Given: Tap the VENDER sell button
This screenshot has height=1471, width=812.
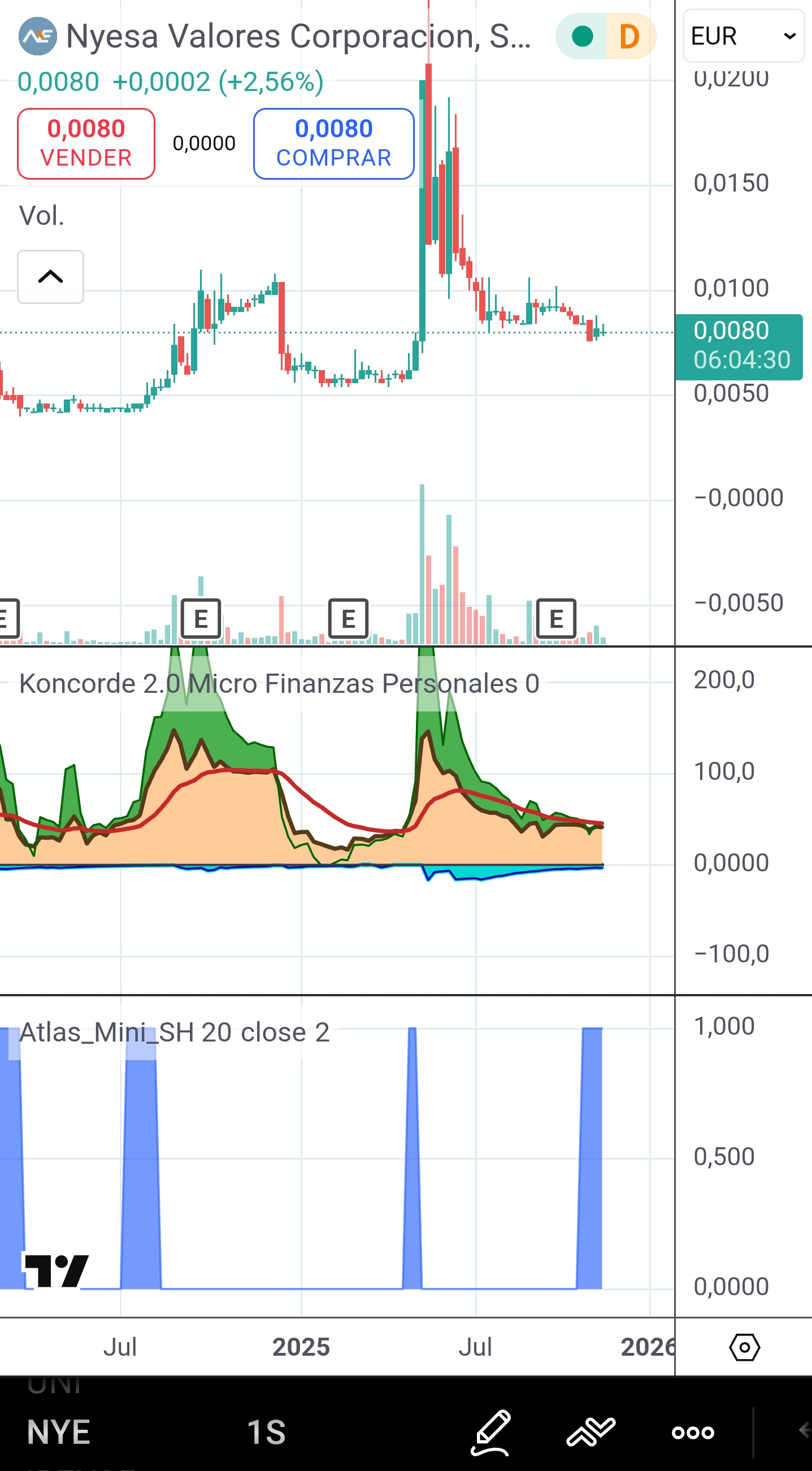Looking at the screenshot, I should click(x=86, y=144).
